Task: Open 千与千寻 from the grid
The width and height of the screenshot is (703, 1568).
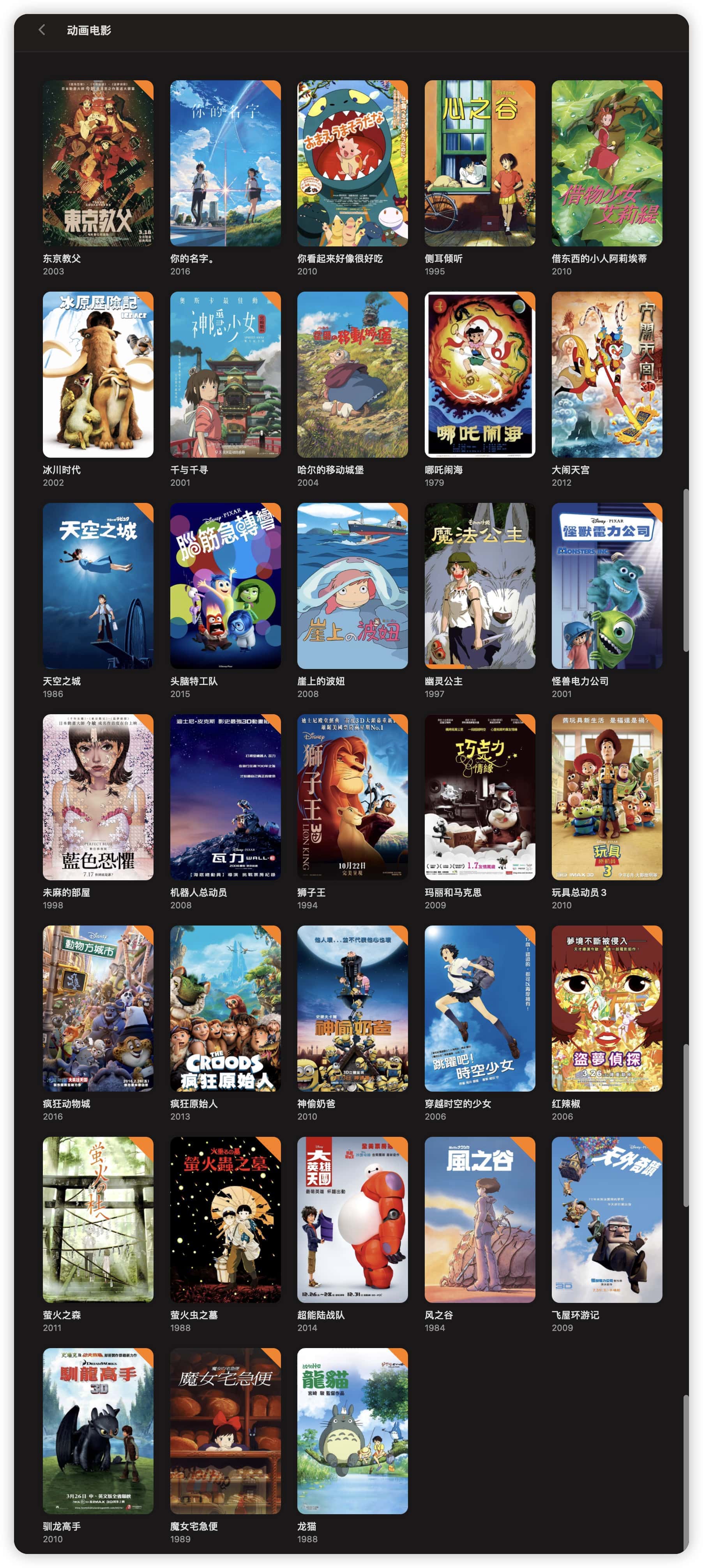Action: (225, 374)
